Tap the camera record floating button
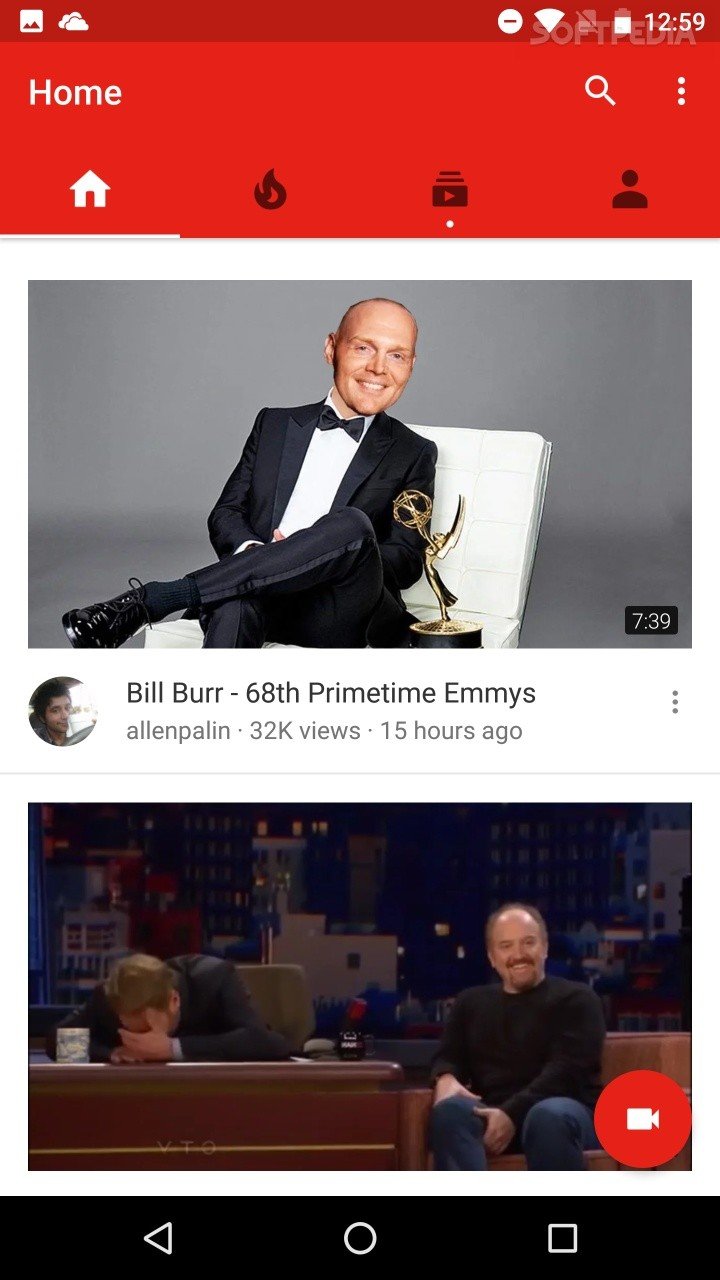 [642, 1119]
